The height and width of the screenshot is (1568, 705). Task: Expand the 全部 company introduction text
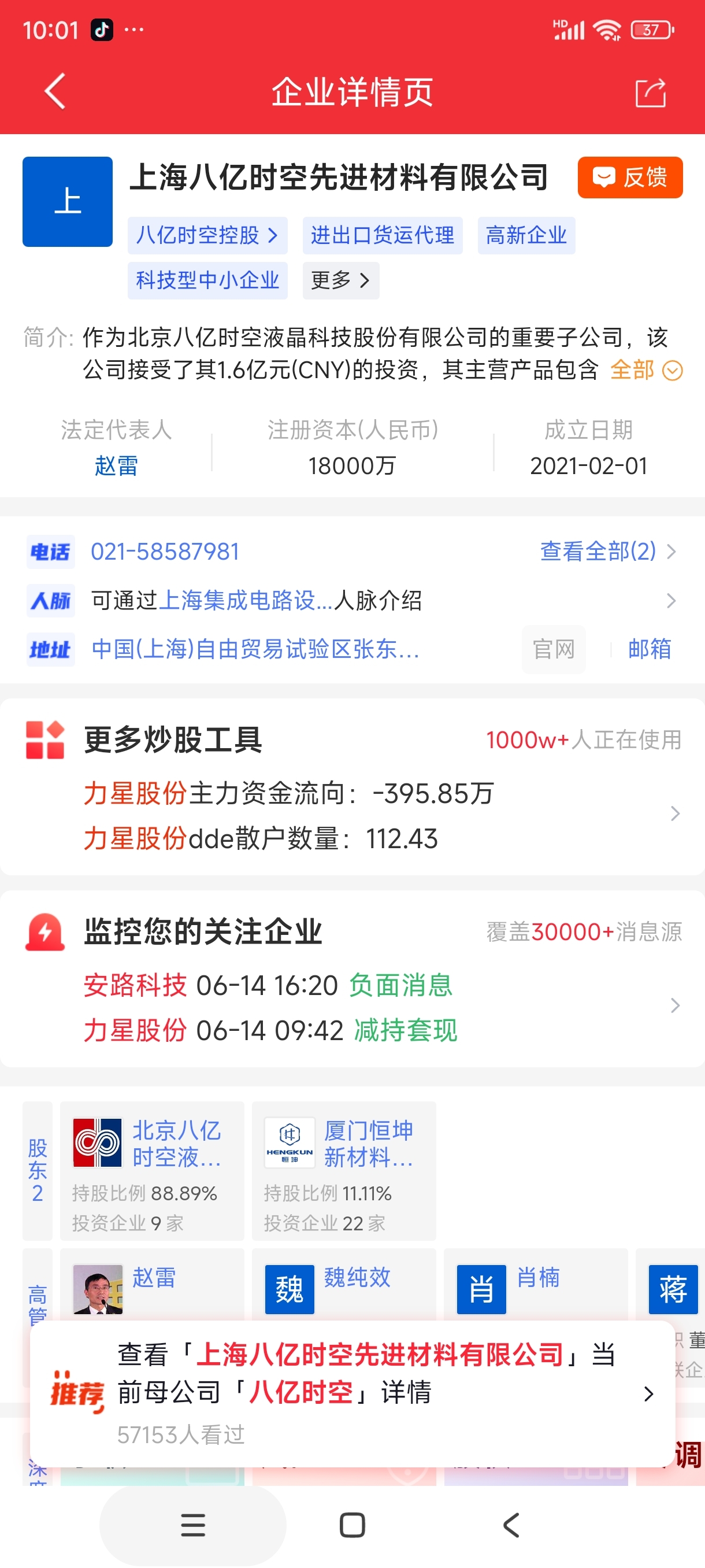point(633,369)
